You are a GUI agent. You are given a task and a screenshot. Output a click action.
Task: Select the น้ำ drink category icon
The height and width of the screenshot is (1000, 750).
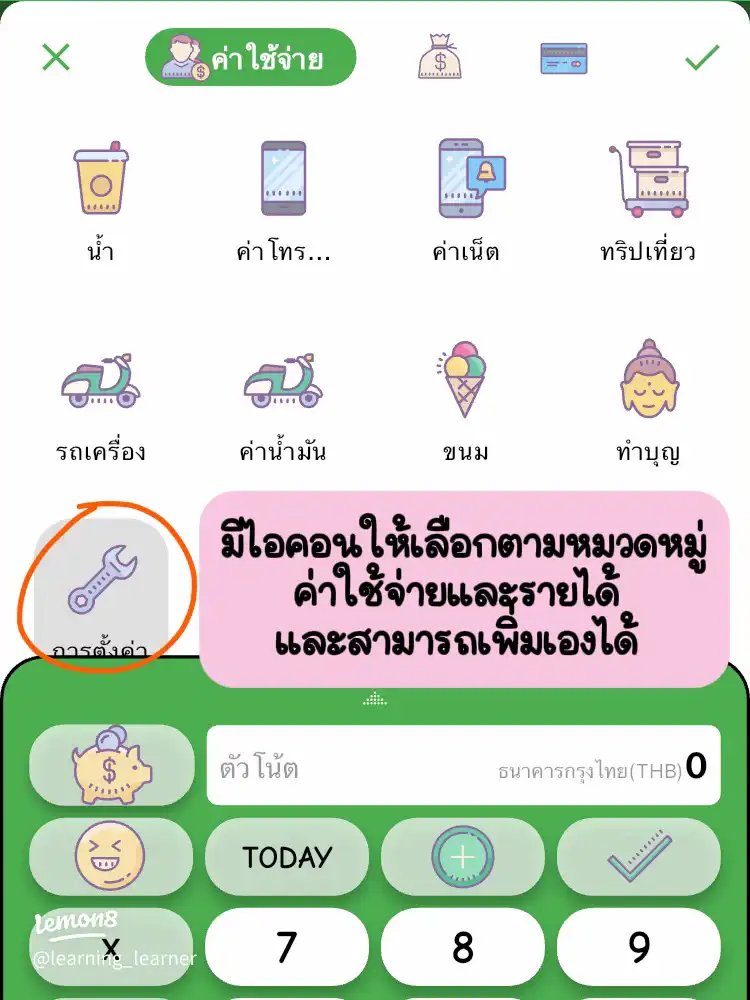click(102, 180)
